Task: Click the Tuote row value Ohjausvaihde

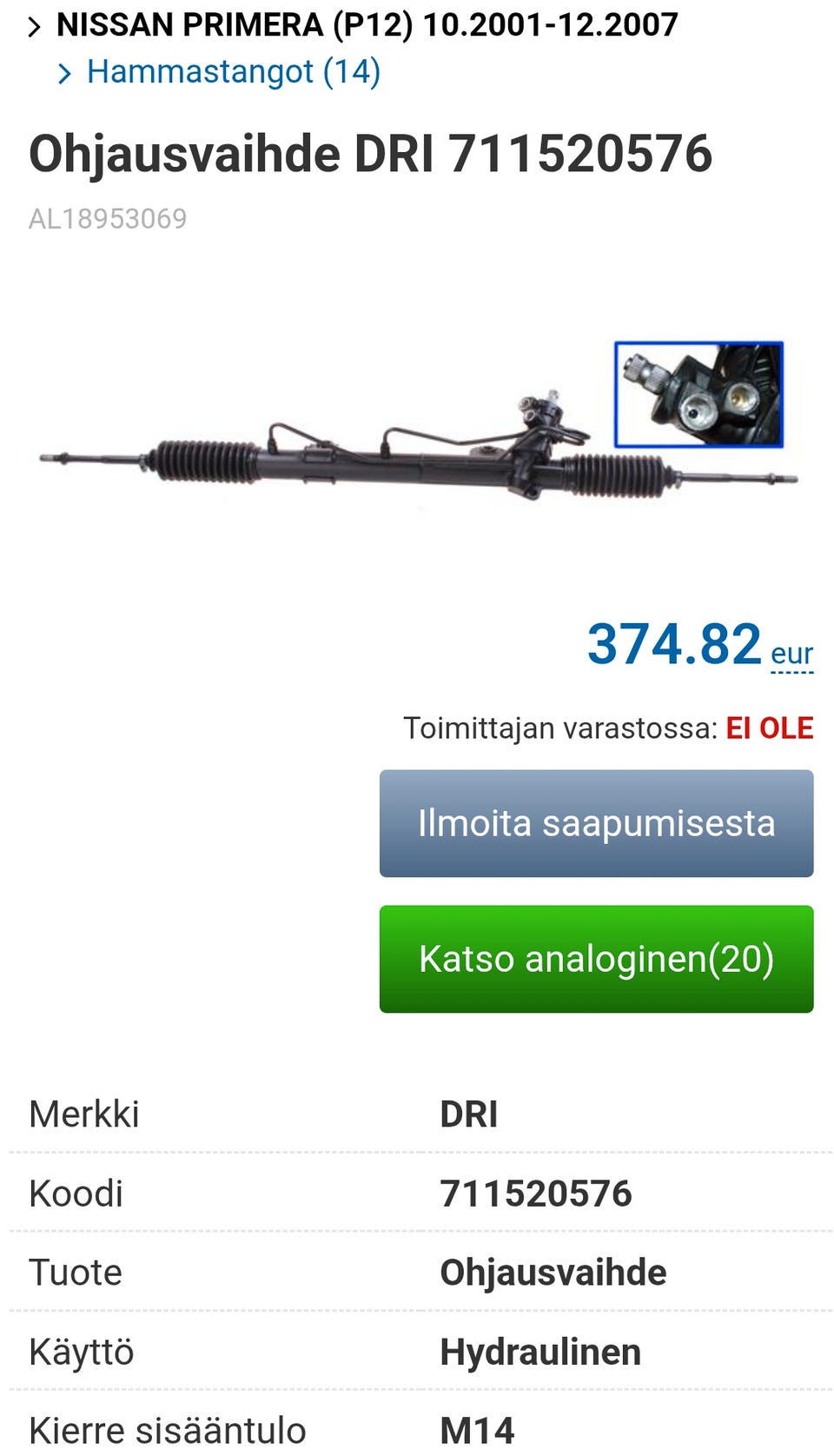Action: tap(553, 1272)
